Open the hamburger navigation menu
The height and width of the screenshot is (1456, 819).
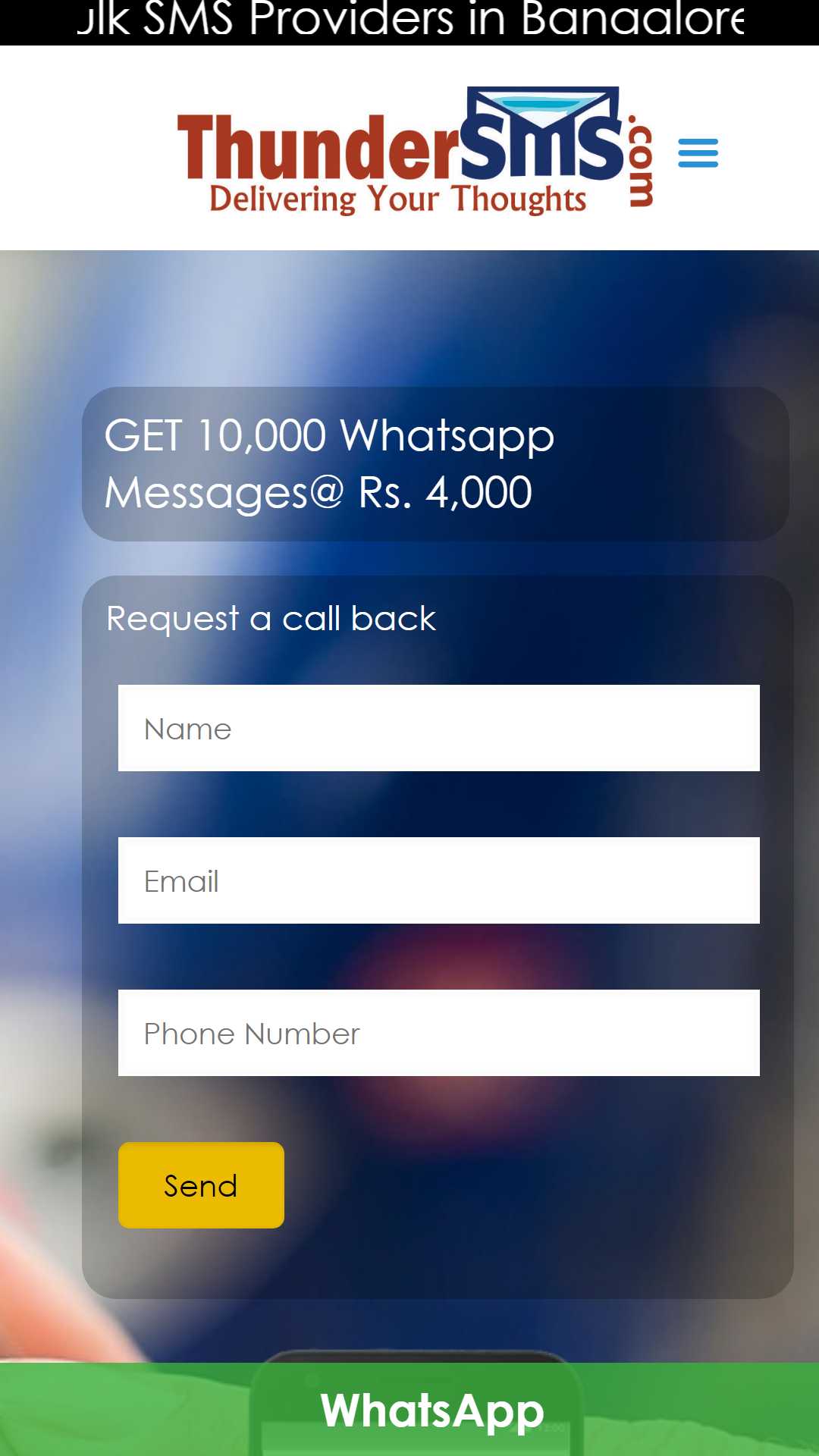(698, 152)
